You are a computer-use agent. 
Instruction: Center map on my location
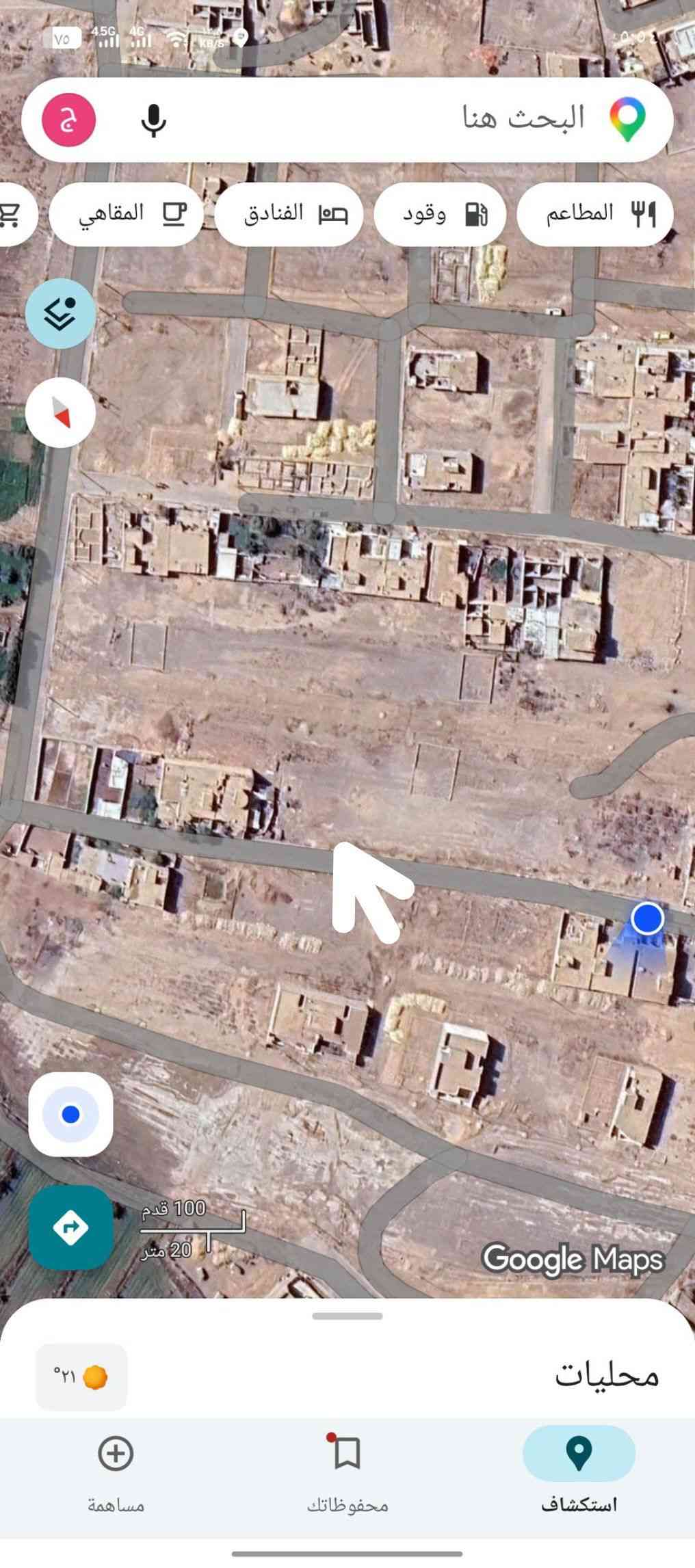pos(70,1115)
